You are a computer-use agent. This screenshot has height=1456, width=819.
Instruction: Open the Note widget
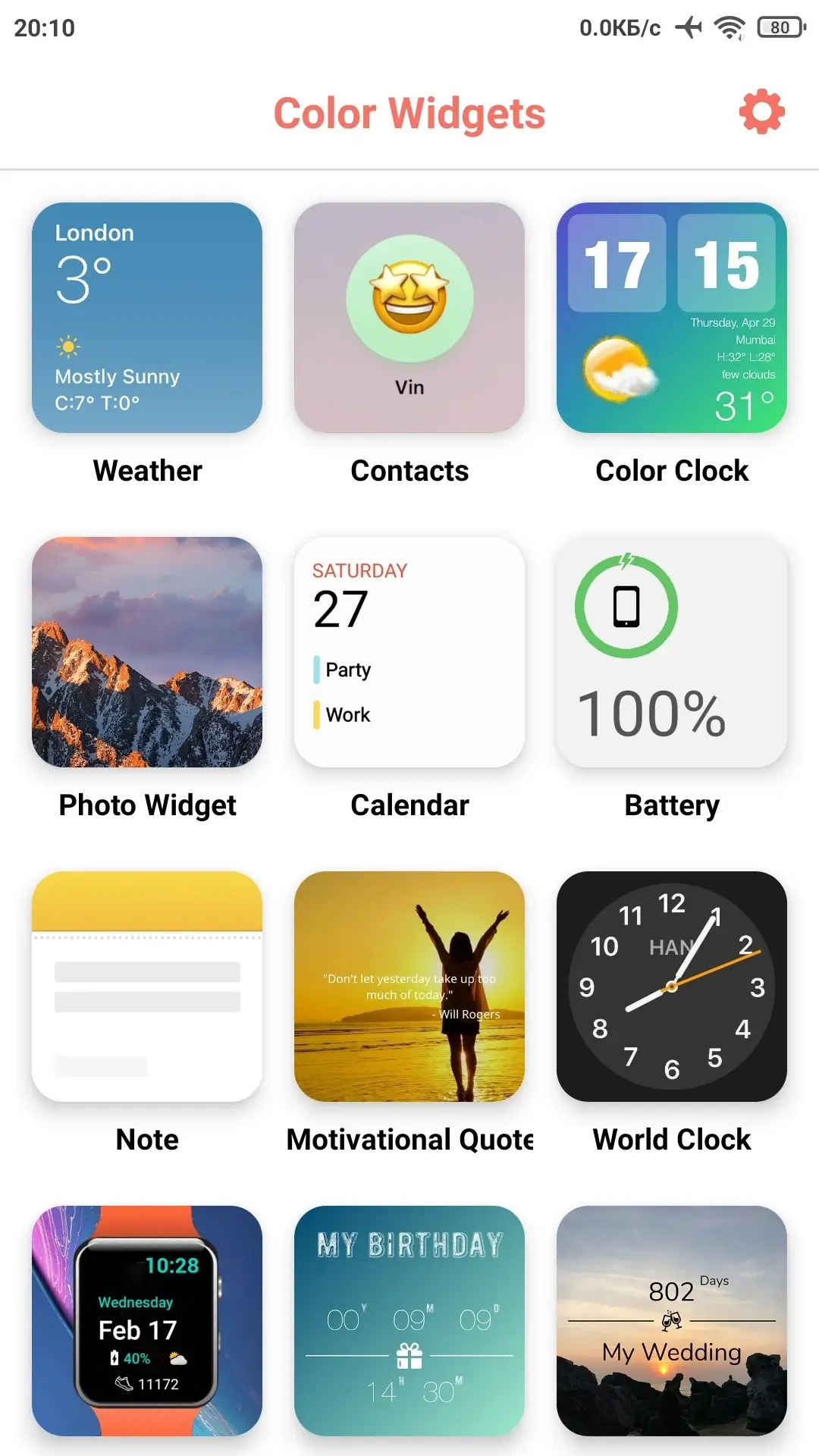click(x=147, y=987)
